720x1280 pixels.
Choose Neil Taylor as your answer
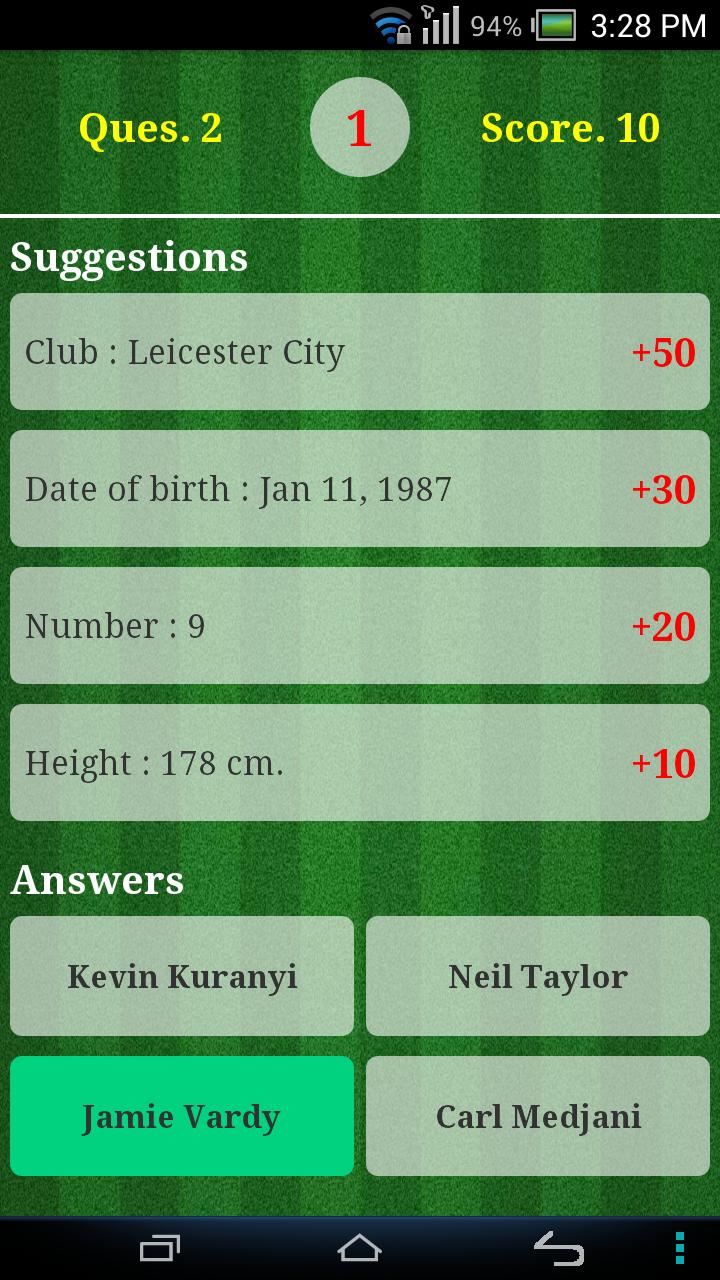537,976
